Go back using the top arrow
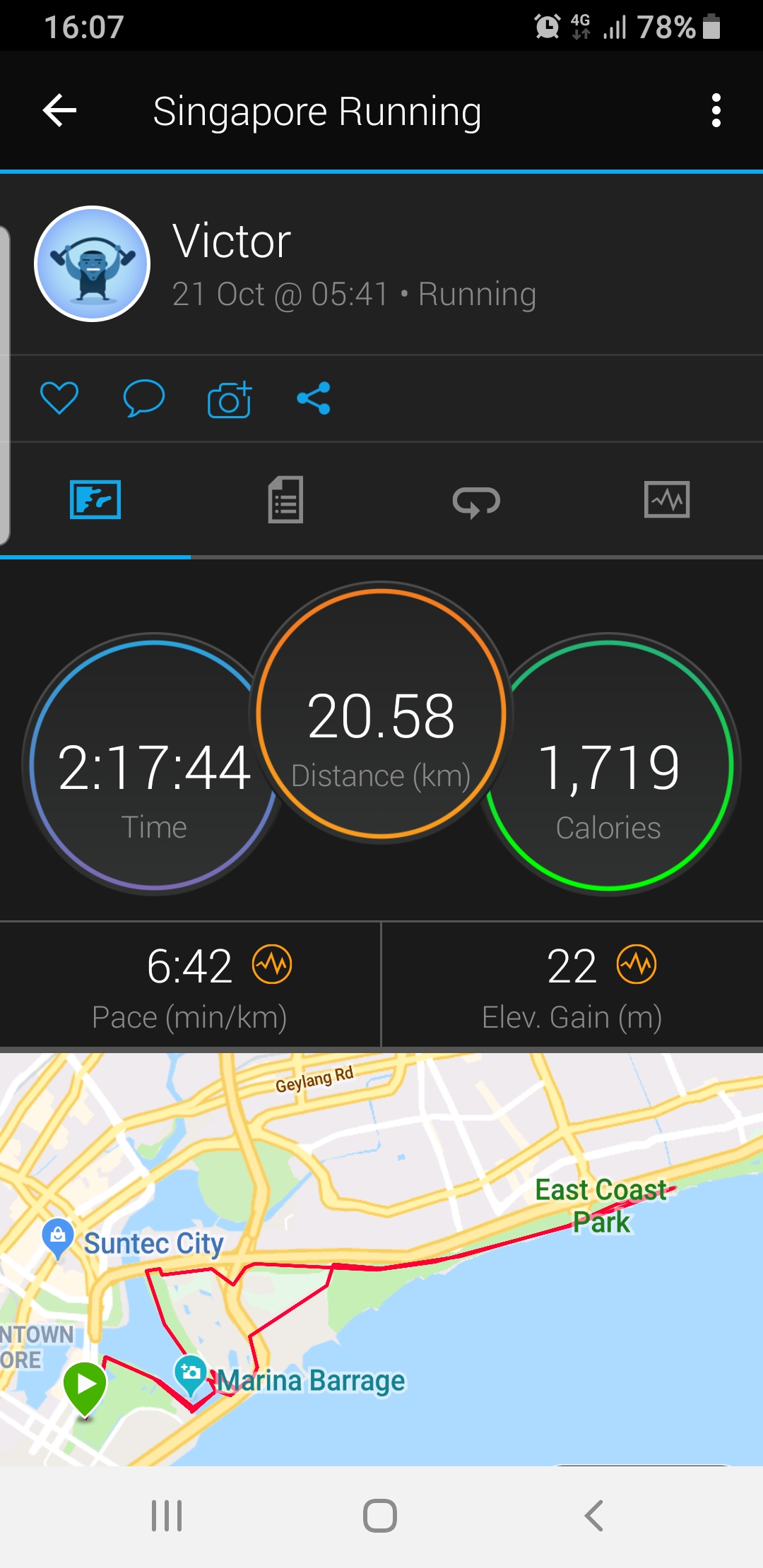This screenshot has width=763, height=1568. point(59,111)
